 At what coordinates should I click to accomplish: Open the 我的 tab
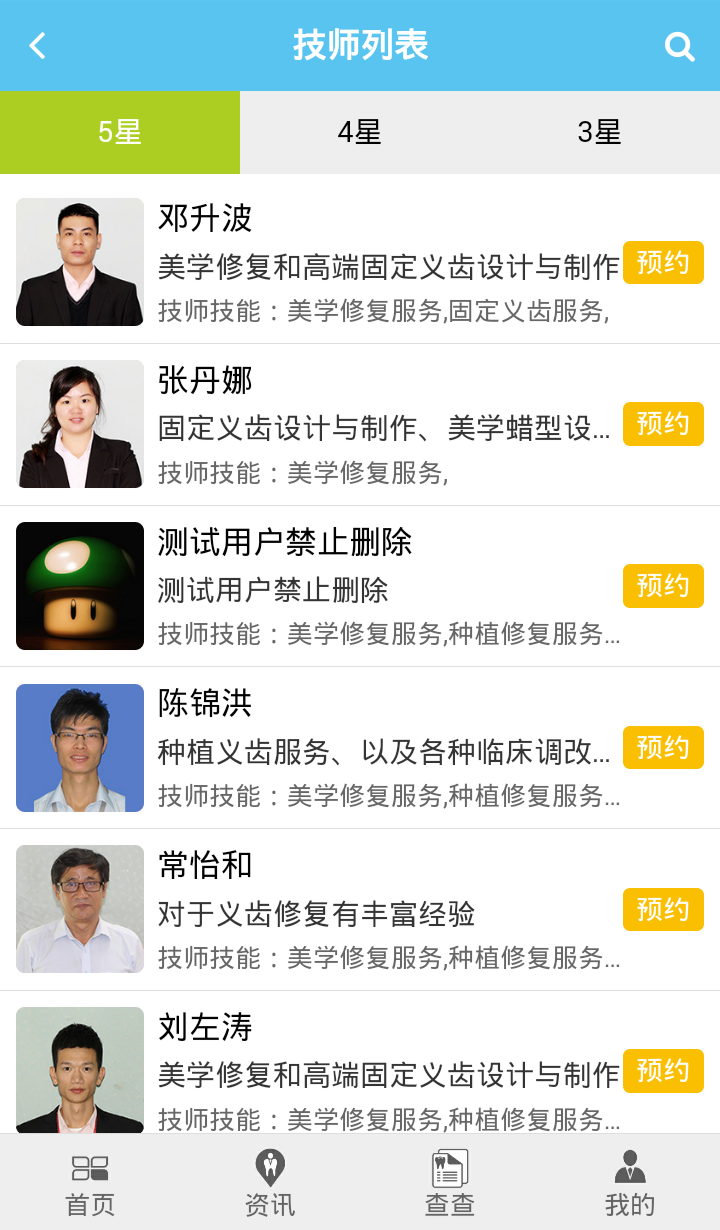(x=630, y=1183)
